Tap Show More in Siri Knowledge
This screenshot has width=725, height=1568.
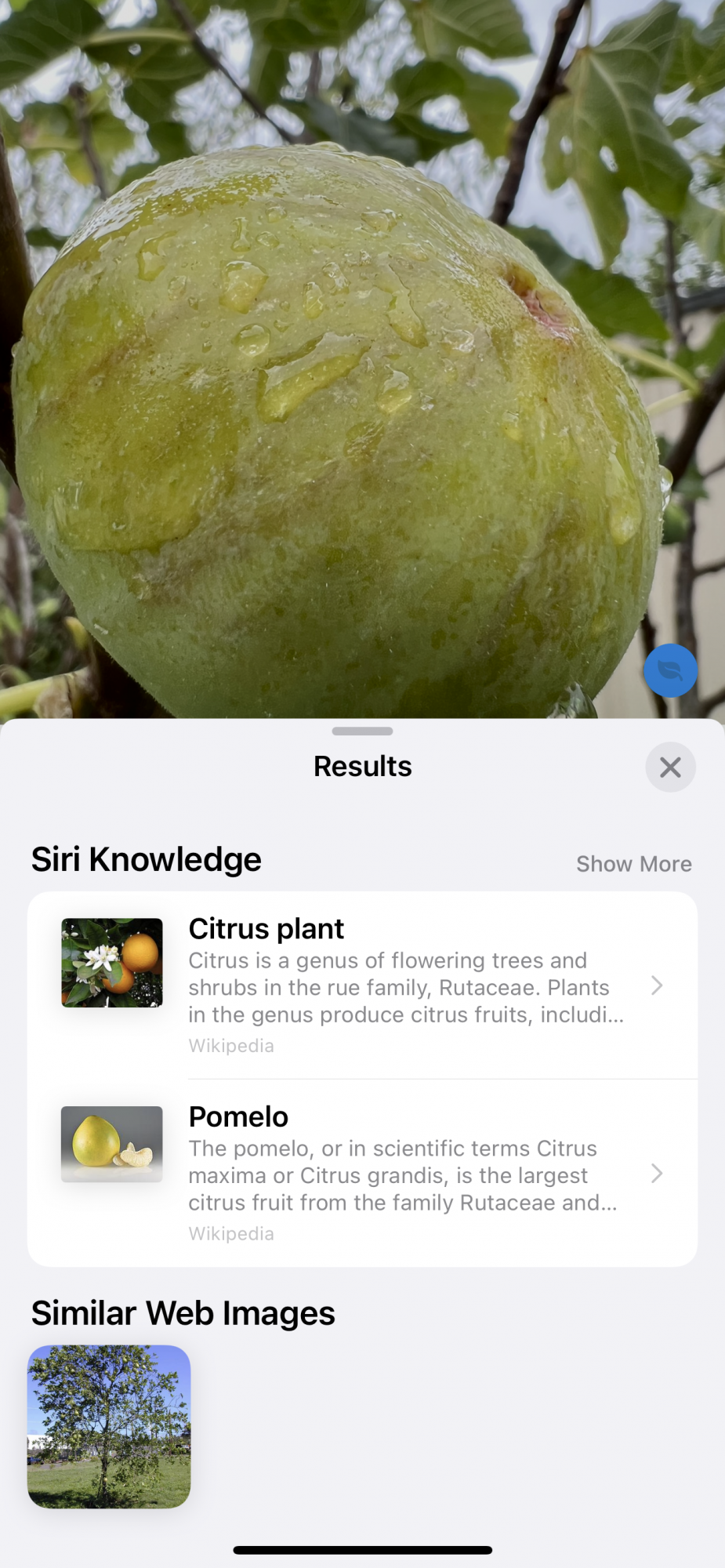tap(633, 864)
